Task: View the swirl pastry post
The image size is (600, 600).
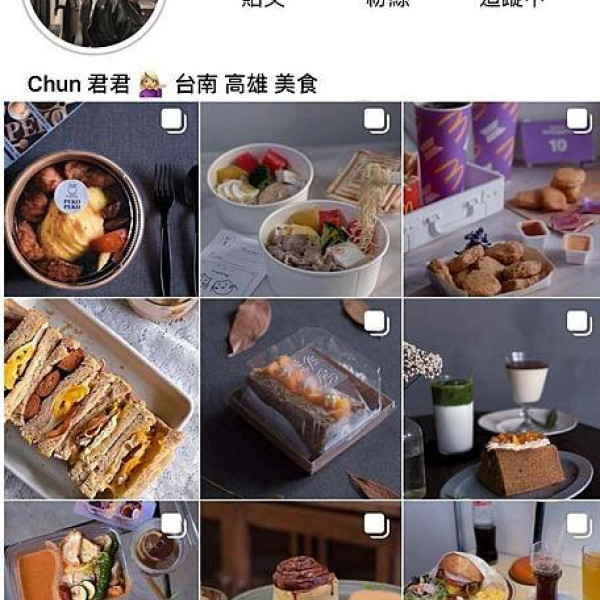Action: pos(300,551)
